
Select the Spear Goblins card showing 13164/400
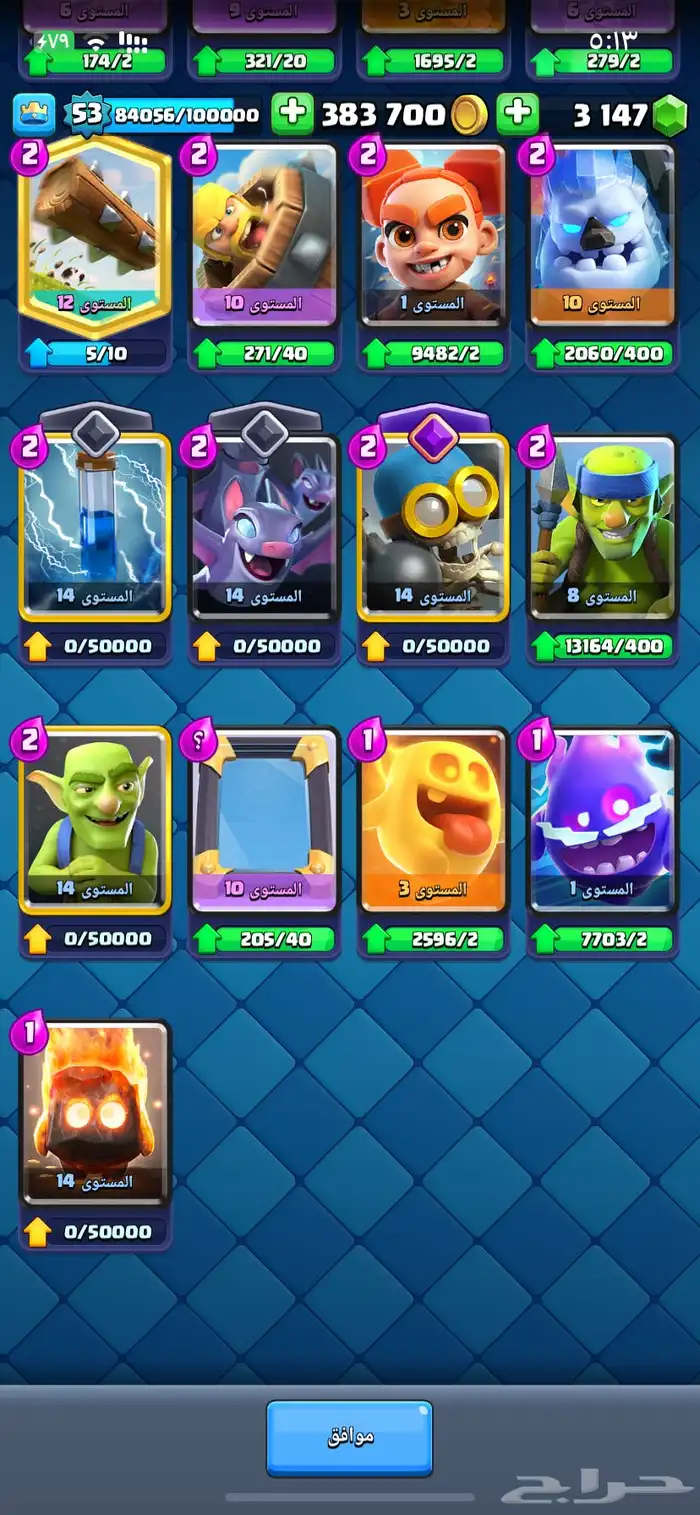(602, 527)
